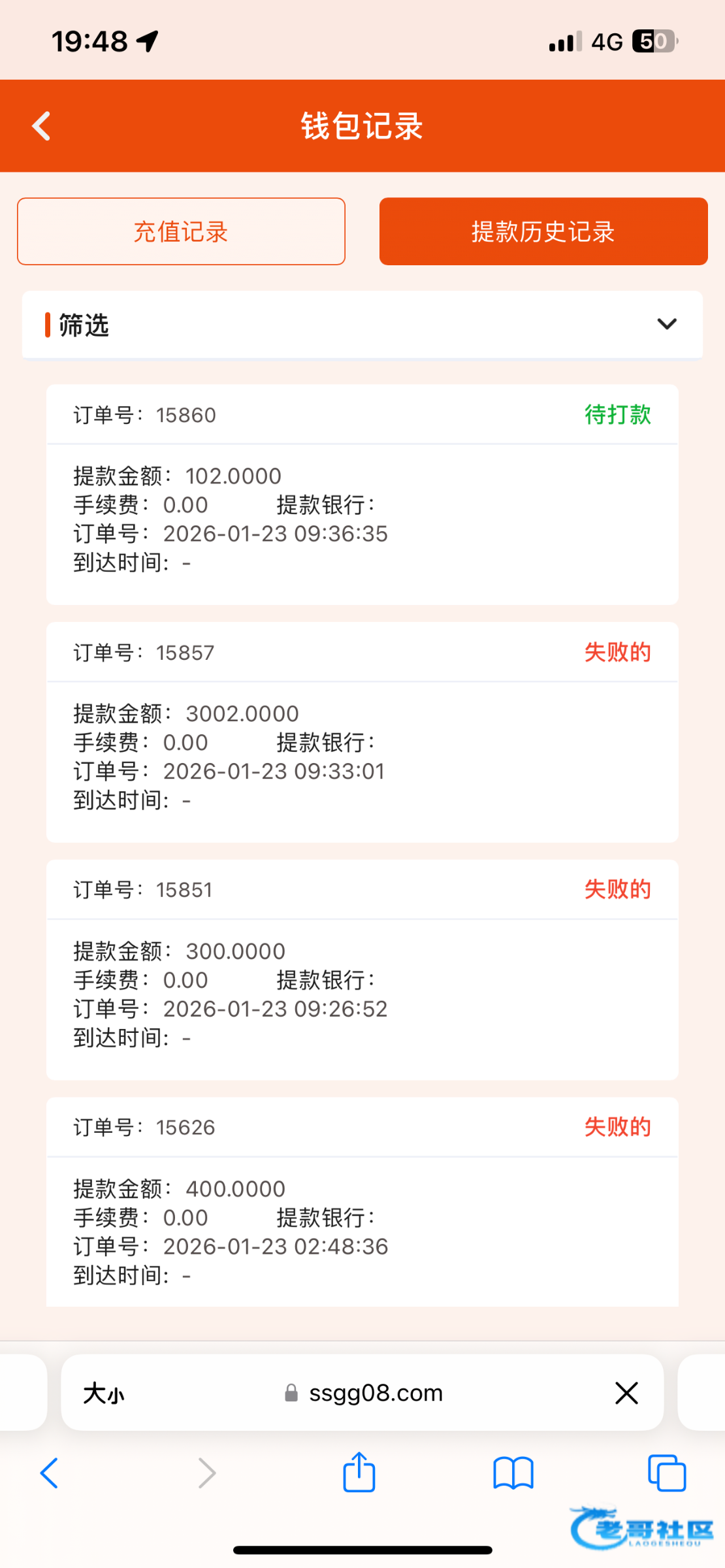
Task: Switch to the 充值记录 tab
Action: click(181, 232)
